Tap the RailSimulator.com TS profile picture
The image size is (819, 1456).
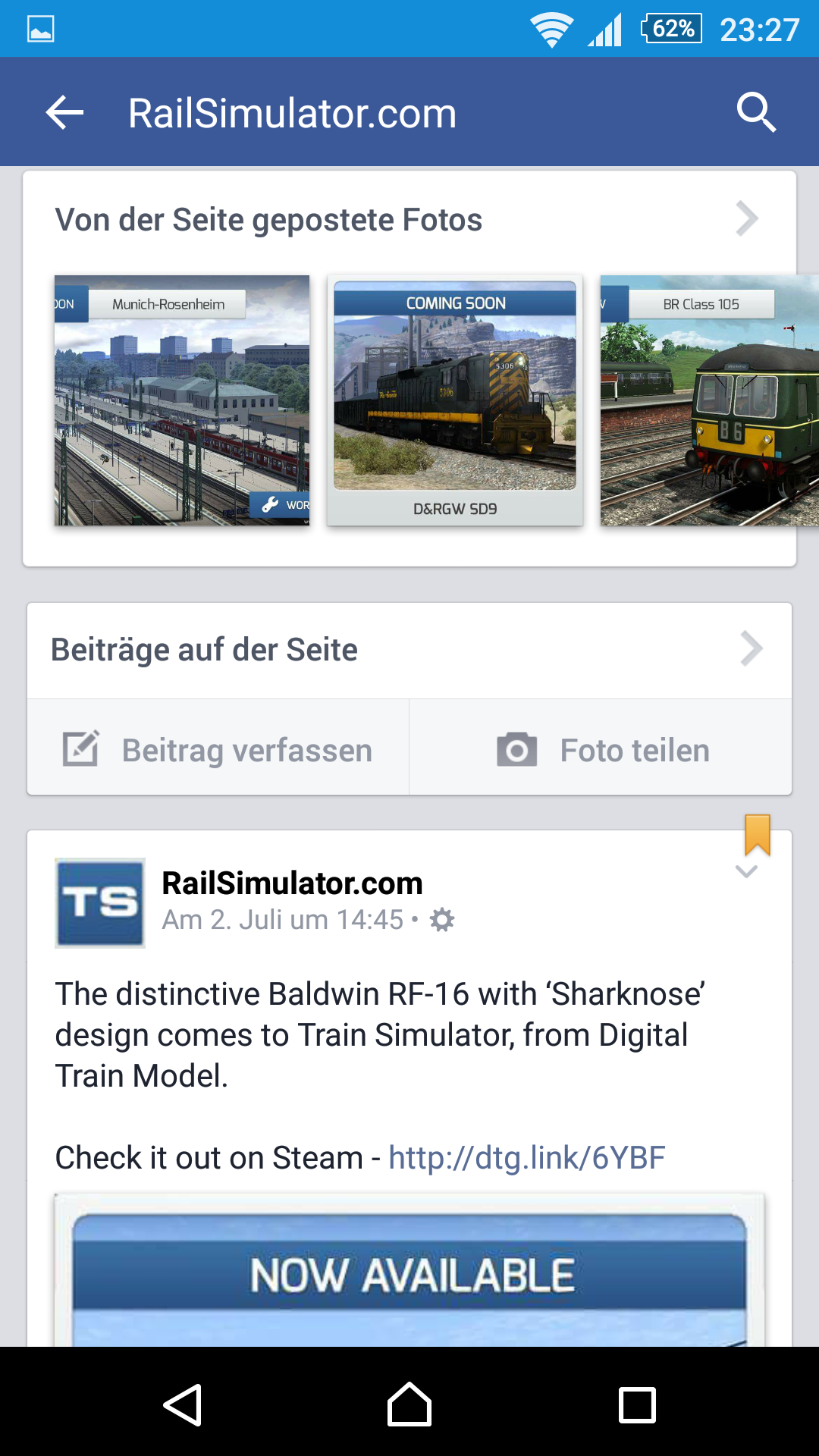100,903
